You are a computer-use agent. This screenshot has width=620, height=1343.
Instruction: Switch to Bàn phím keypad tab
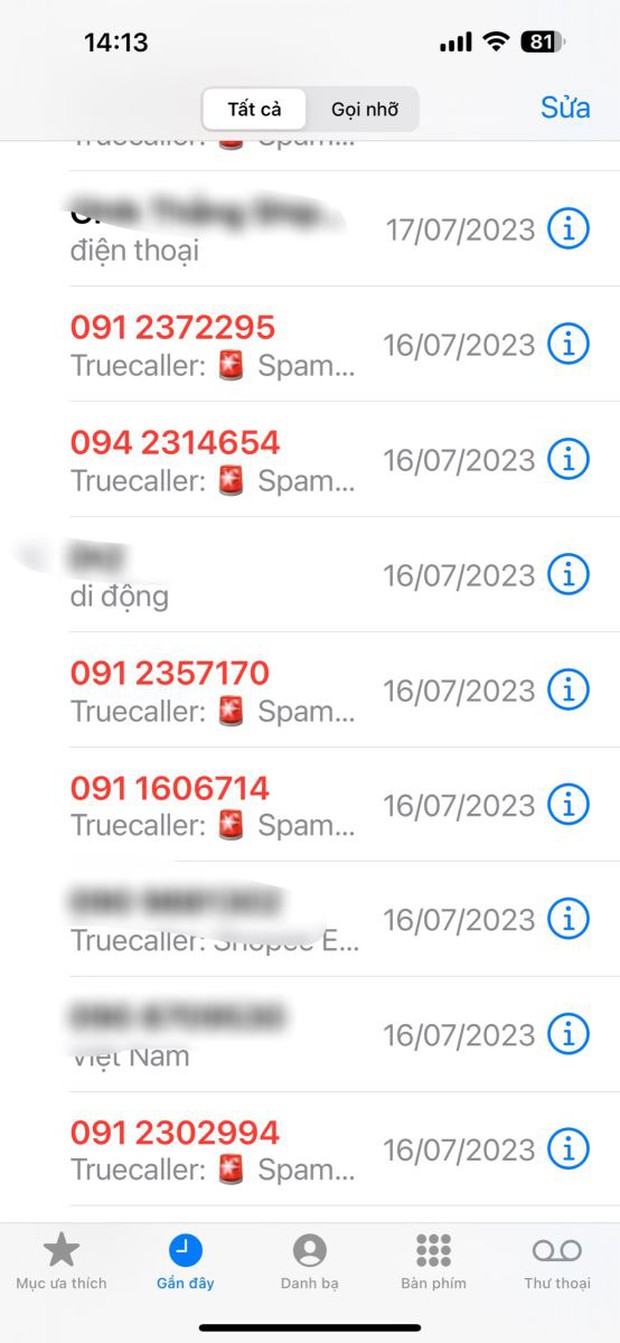point(433,1261)
